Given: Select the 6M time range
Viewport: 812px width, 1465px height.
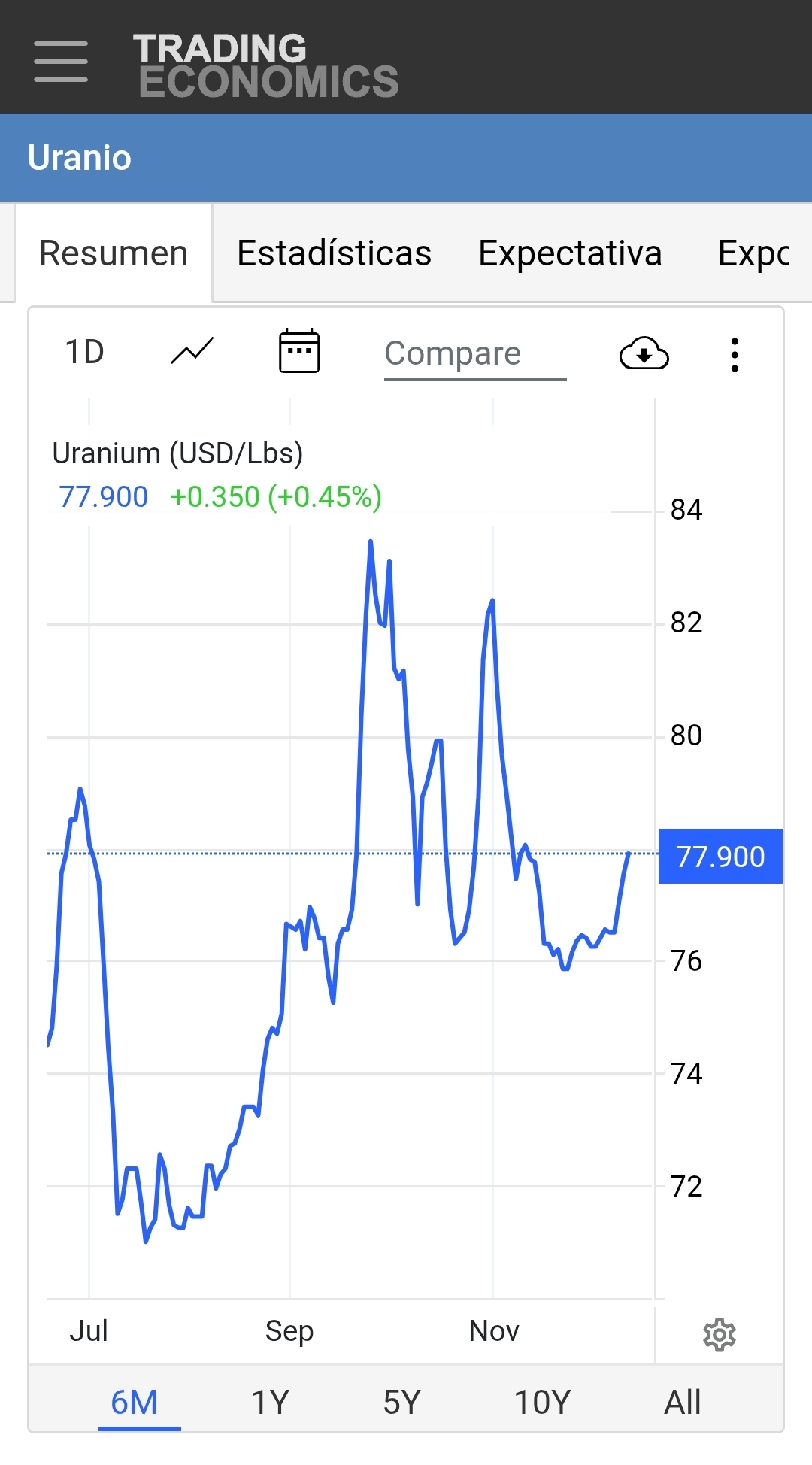Looking at the screenshot, I should click(x=135, y=1403).
